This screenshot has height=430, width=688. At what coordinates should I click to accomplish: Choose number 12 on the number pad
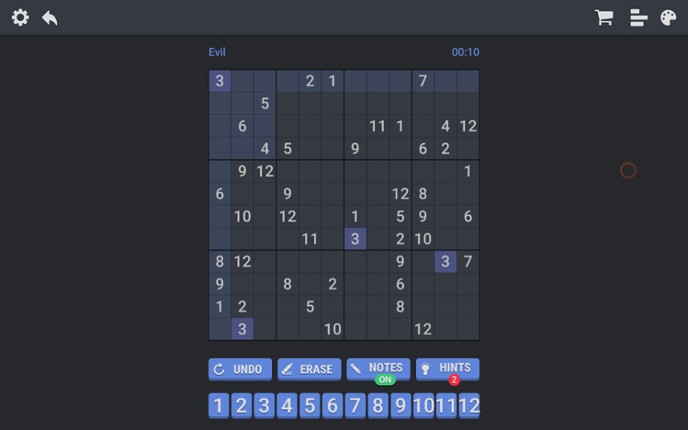pos(469,405)
